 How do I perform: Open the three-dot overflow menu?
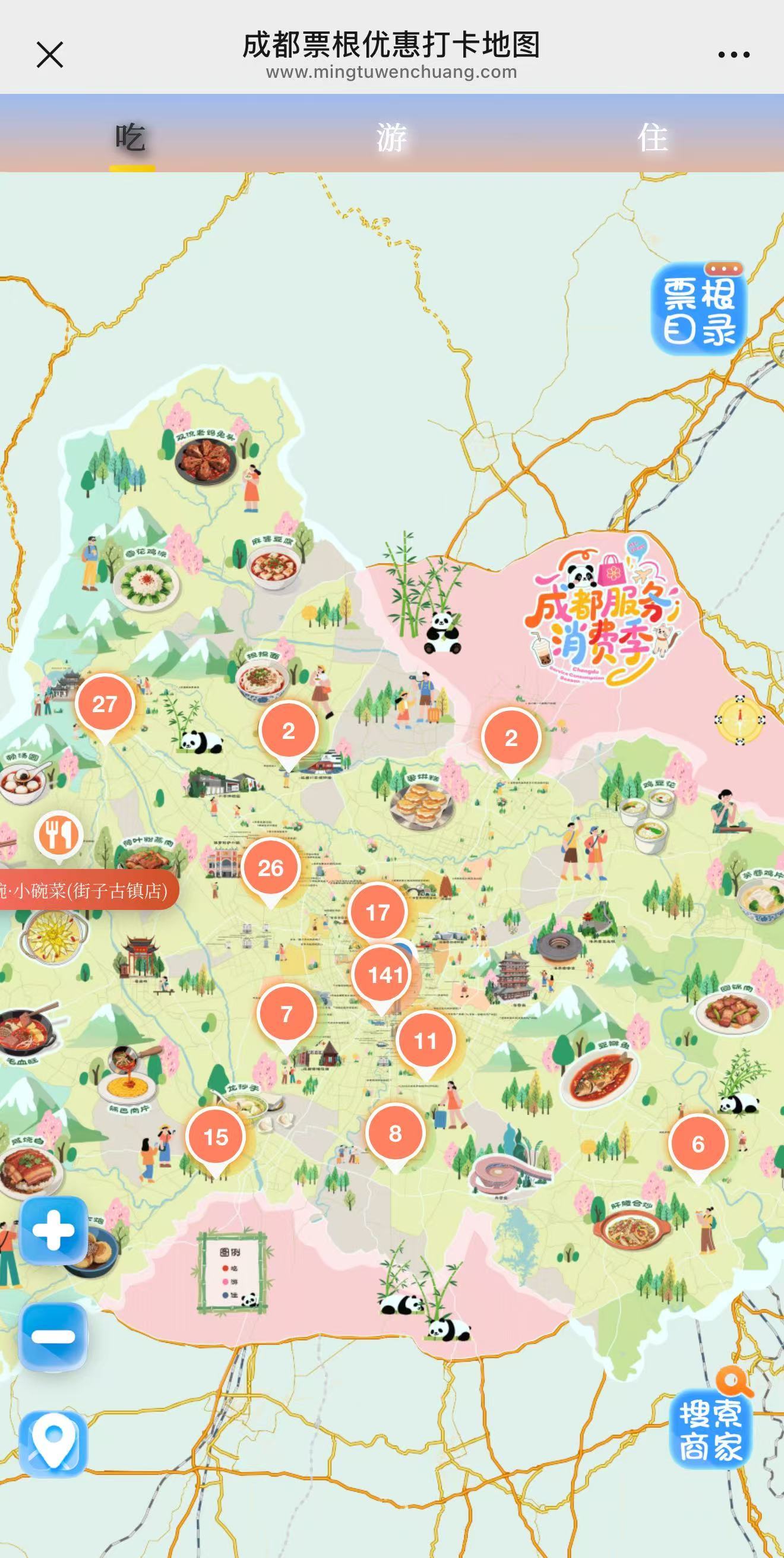tap(733, 55)
